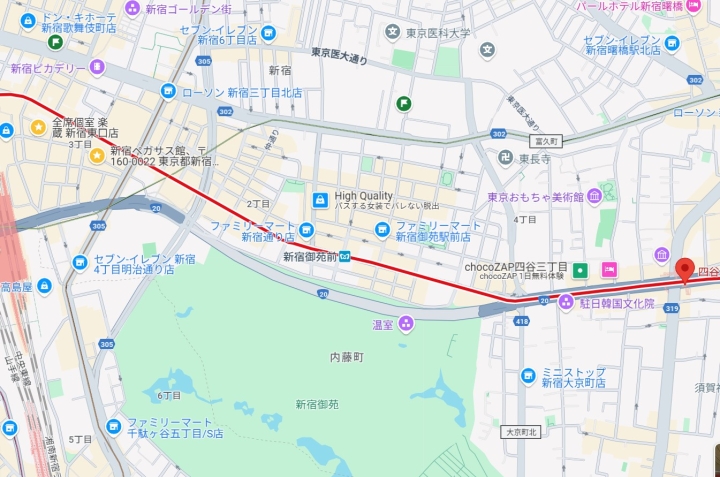Image resolution: width=720 pixels, height=477 pixels.
Task: Open the 新宿ピカデリー cinema marker
Action: point(96,67)
